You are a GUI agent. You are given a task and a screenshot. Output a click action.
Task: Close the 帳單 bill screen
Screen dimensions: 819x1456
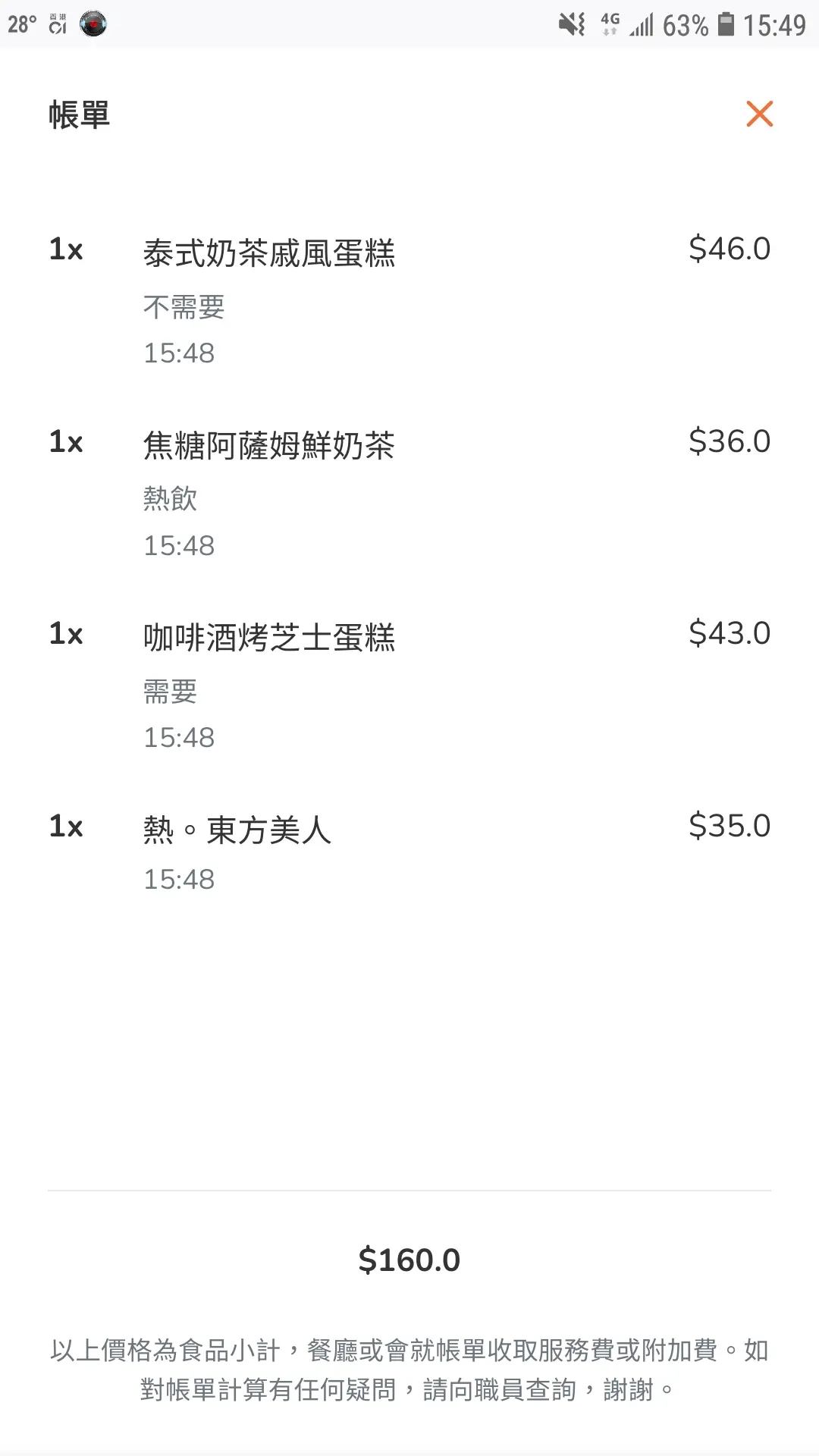tap(759, 114)
